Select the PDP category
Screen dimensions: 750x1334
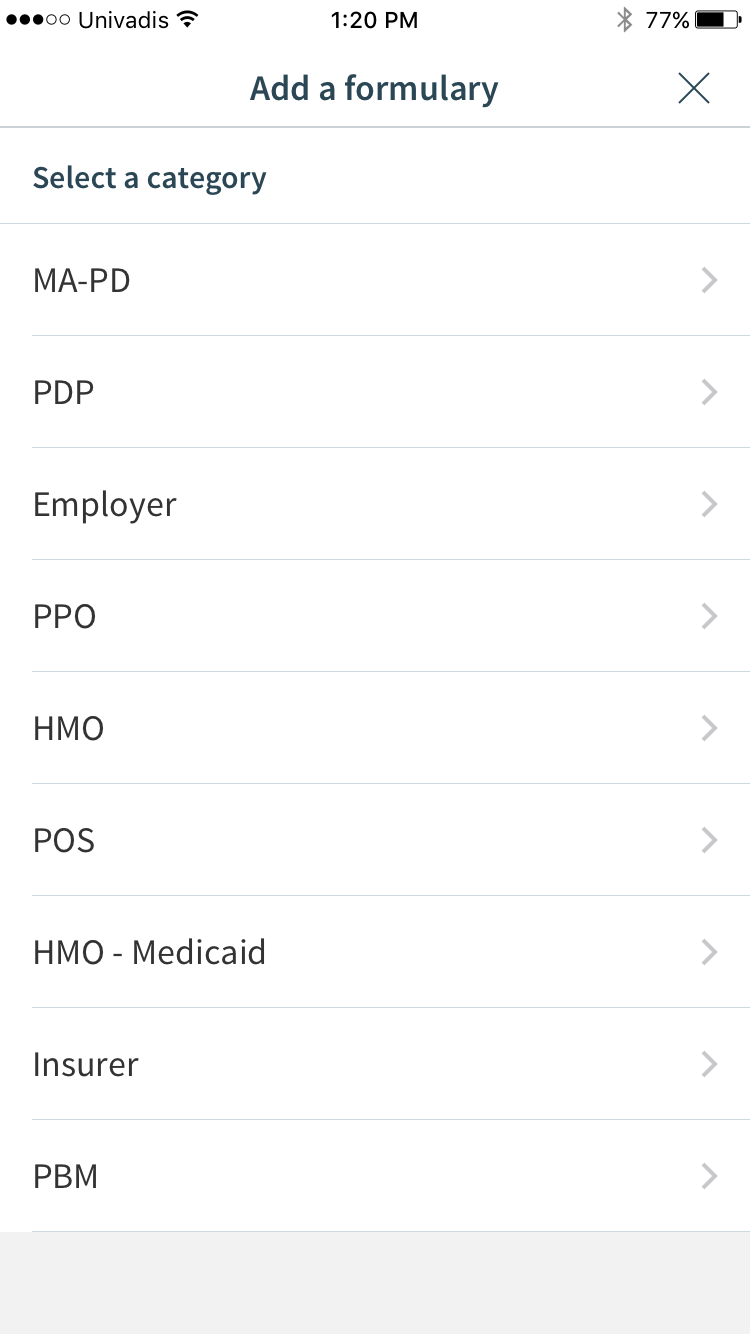[x=375, y=392]
